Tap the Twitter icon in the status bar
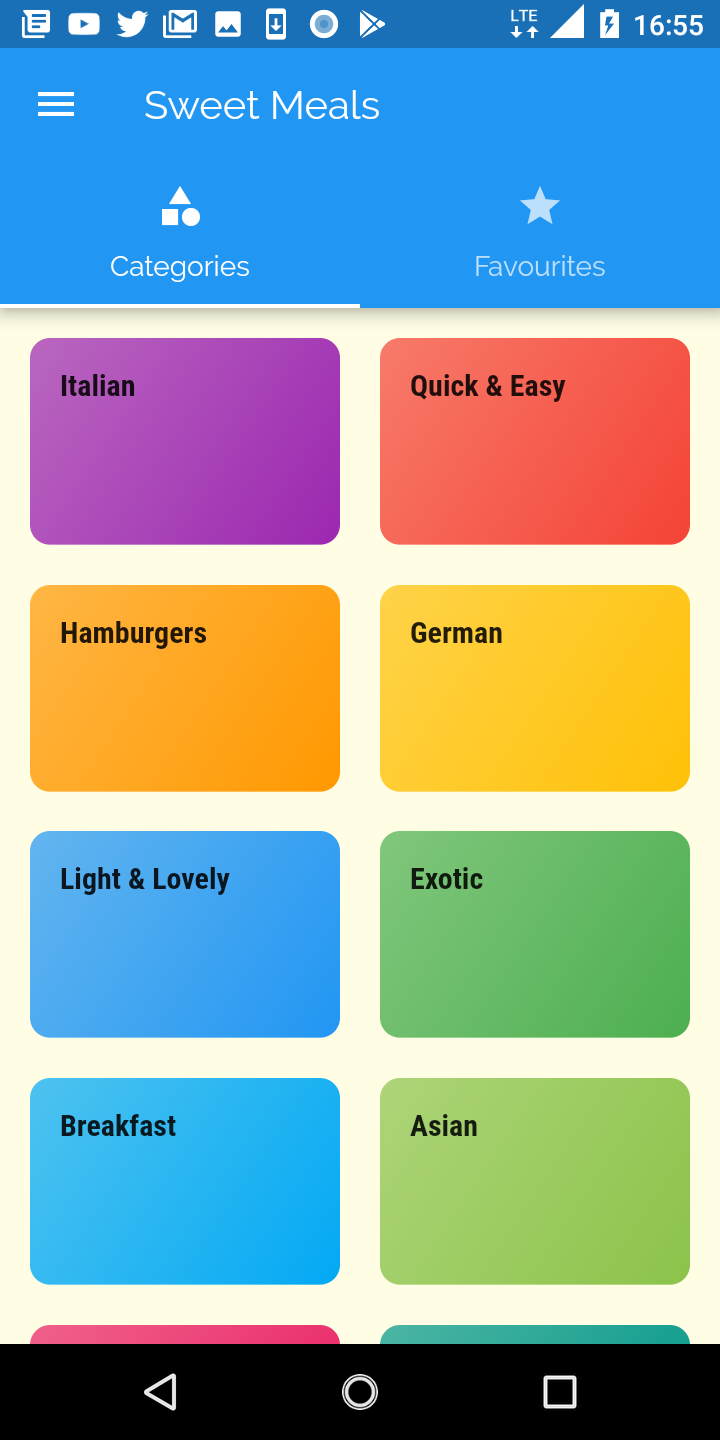 click(131, 22)
